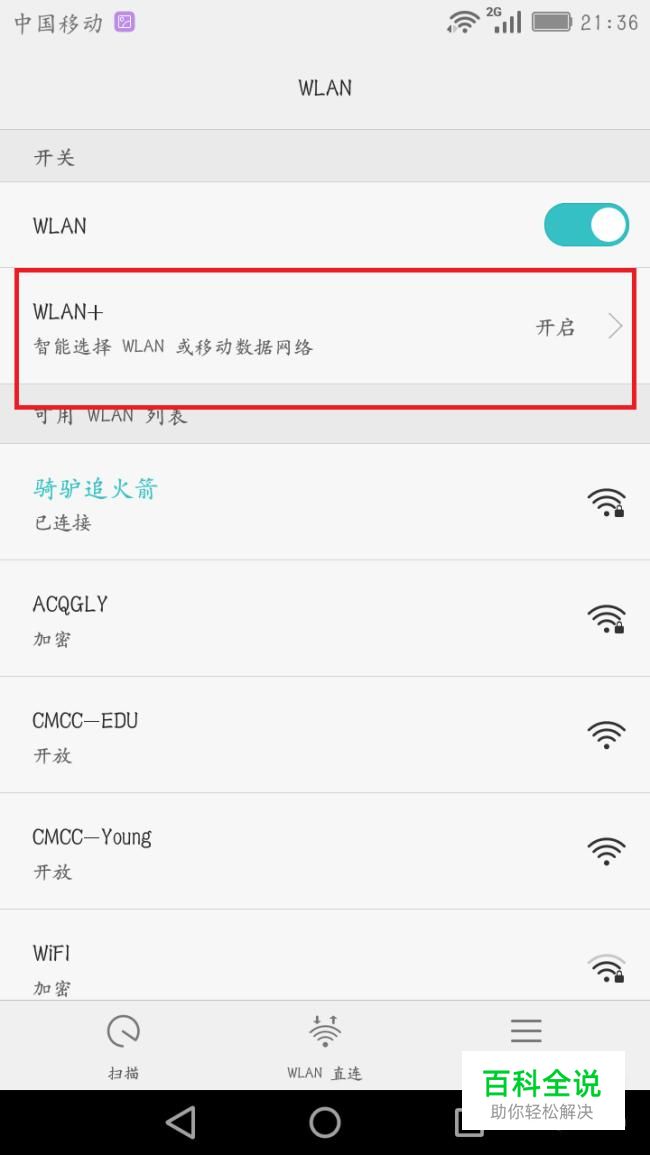Tap 扫描 to scan for networks
This screenshot has width=650, height=1155.
pyautogui.click(x=123, y=1047)
